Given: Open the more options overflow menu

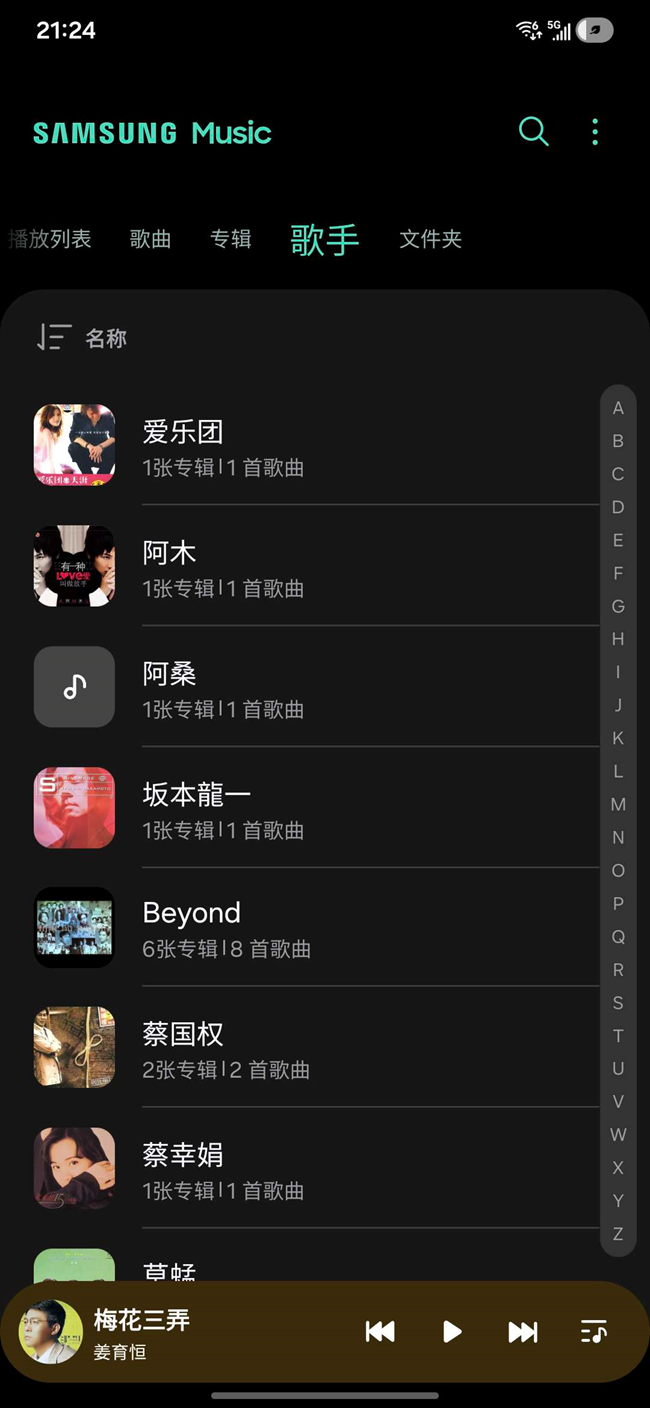Looking at the screenshot, I should coord(595,132).
